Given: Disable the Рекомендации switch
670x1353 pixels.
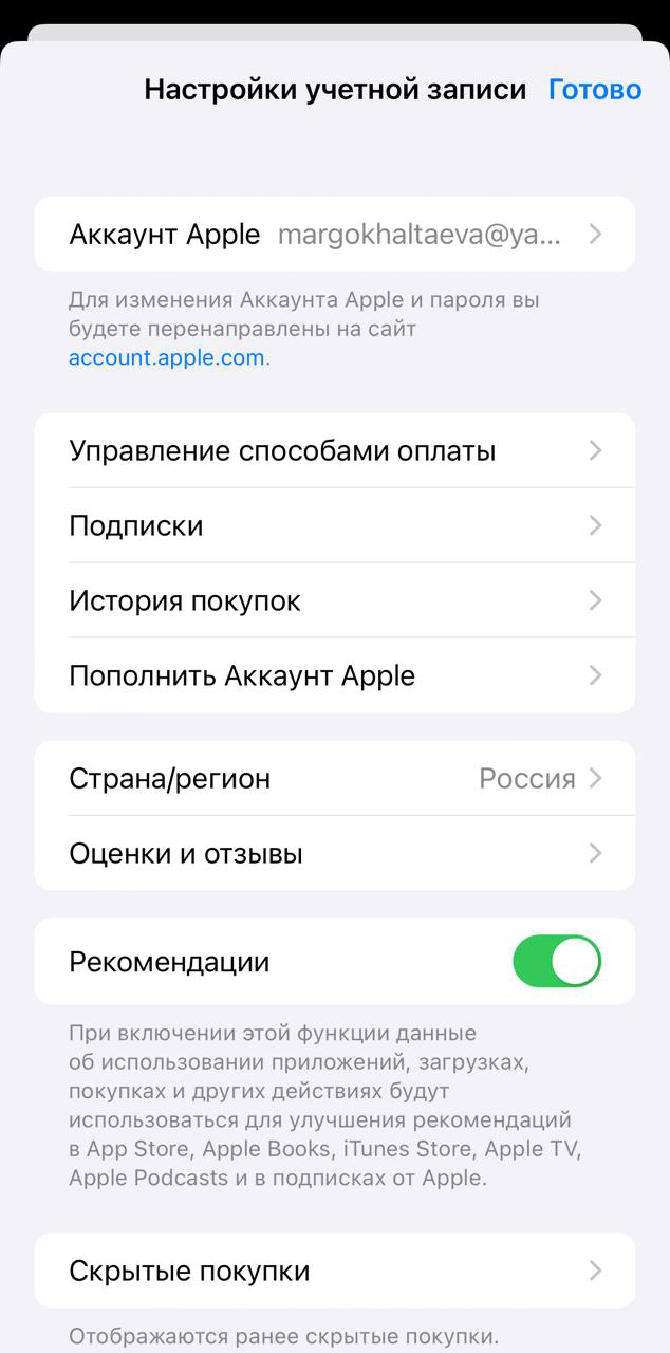Looking at the screenshot, I should [557, 962].
